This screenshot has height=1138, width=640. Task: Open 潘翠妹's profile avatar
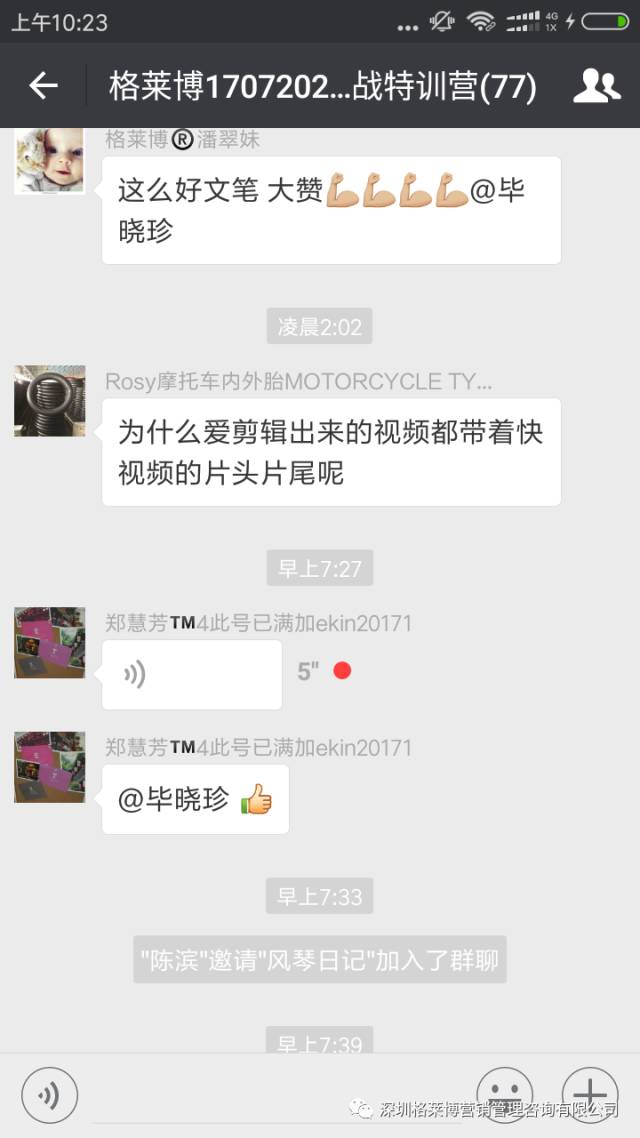coord(49,162)
